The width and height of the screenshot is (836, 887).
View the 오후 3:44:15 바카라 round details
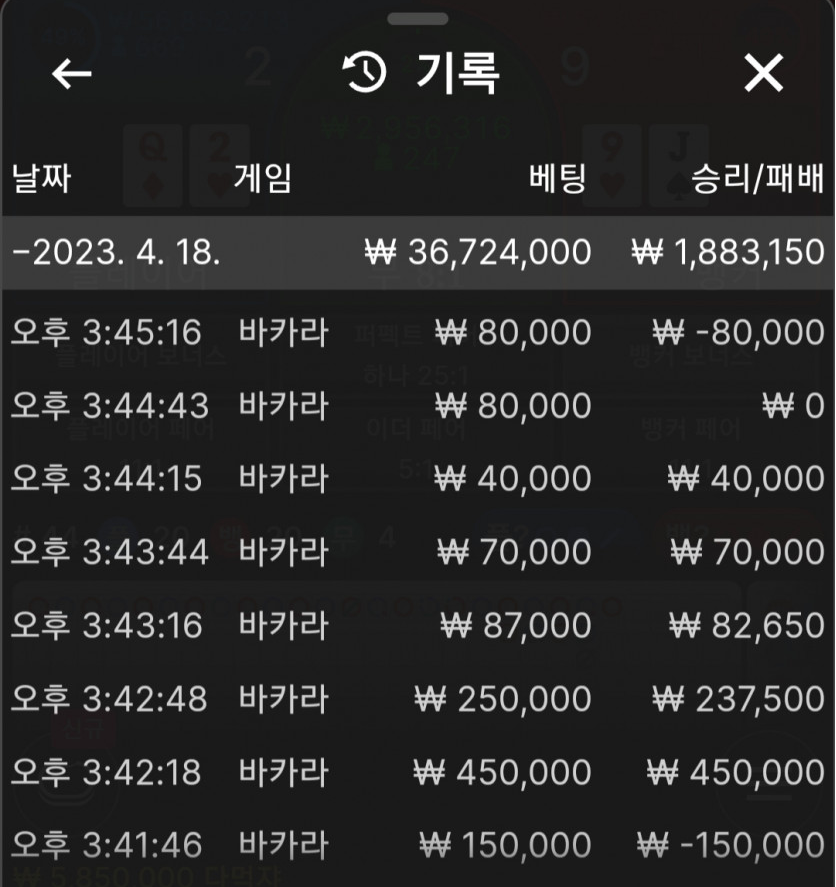pyautogui.click(x=417, y=478)
